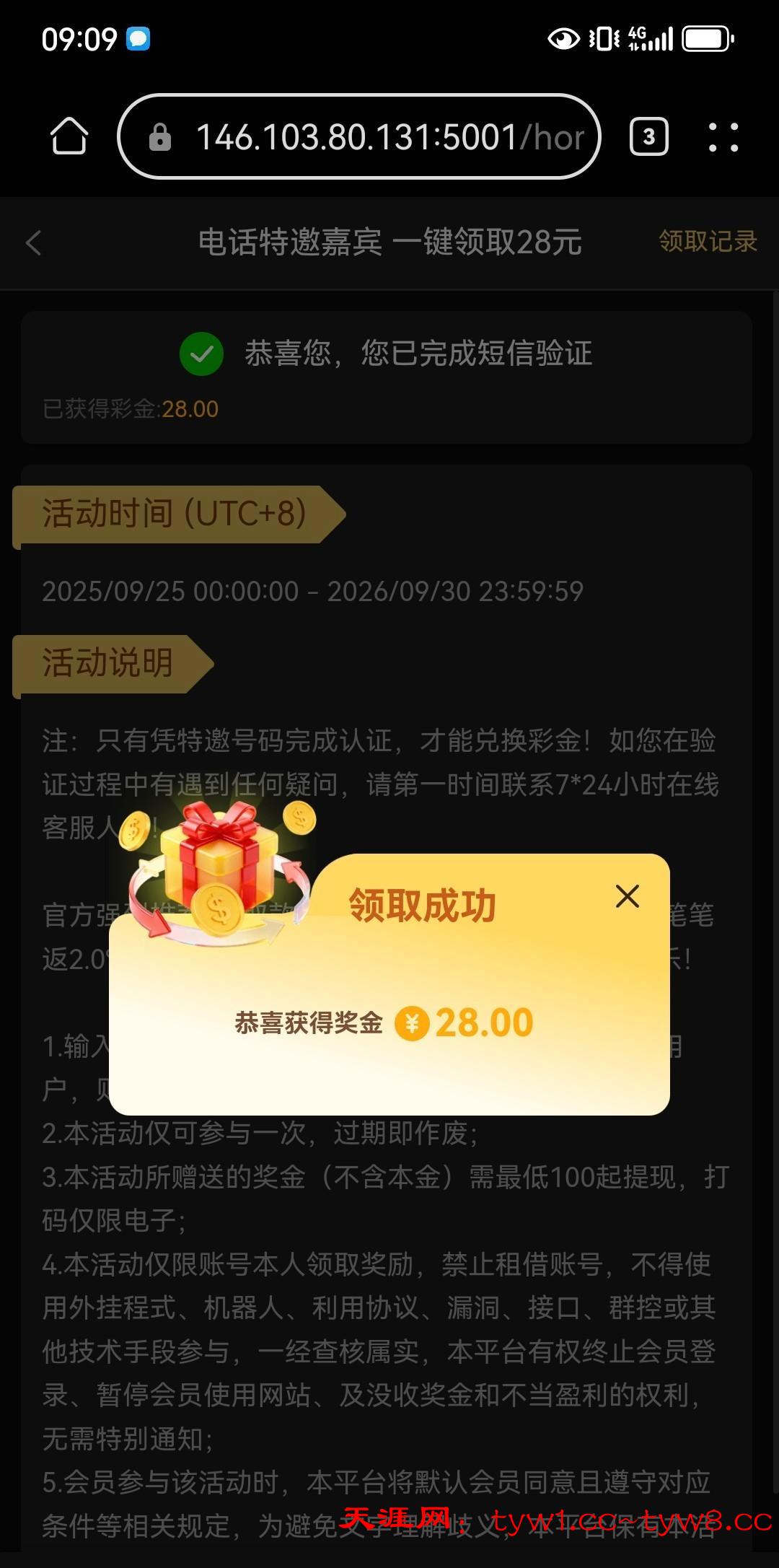Go back using the page back arrow
The width and height of the screenshot is (779, 1568).
coord(34,242)
